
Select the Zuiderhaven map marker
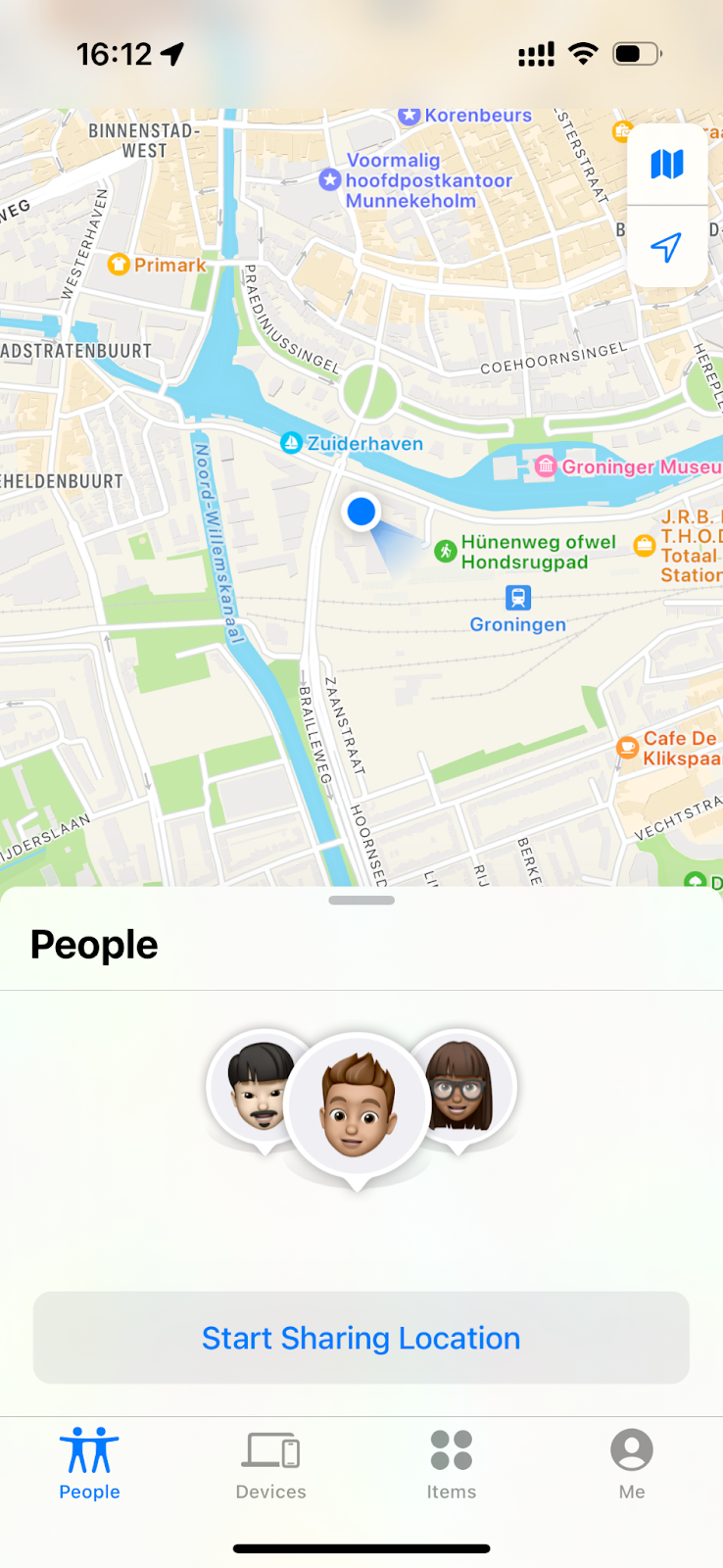291,443
